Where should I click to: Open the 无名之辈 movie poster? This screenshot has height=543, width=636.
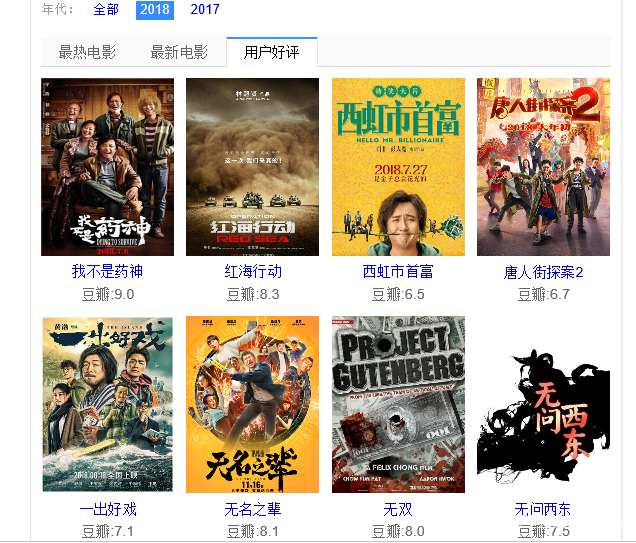click(252, 404)
